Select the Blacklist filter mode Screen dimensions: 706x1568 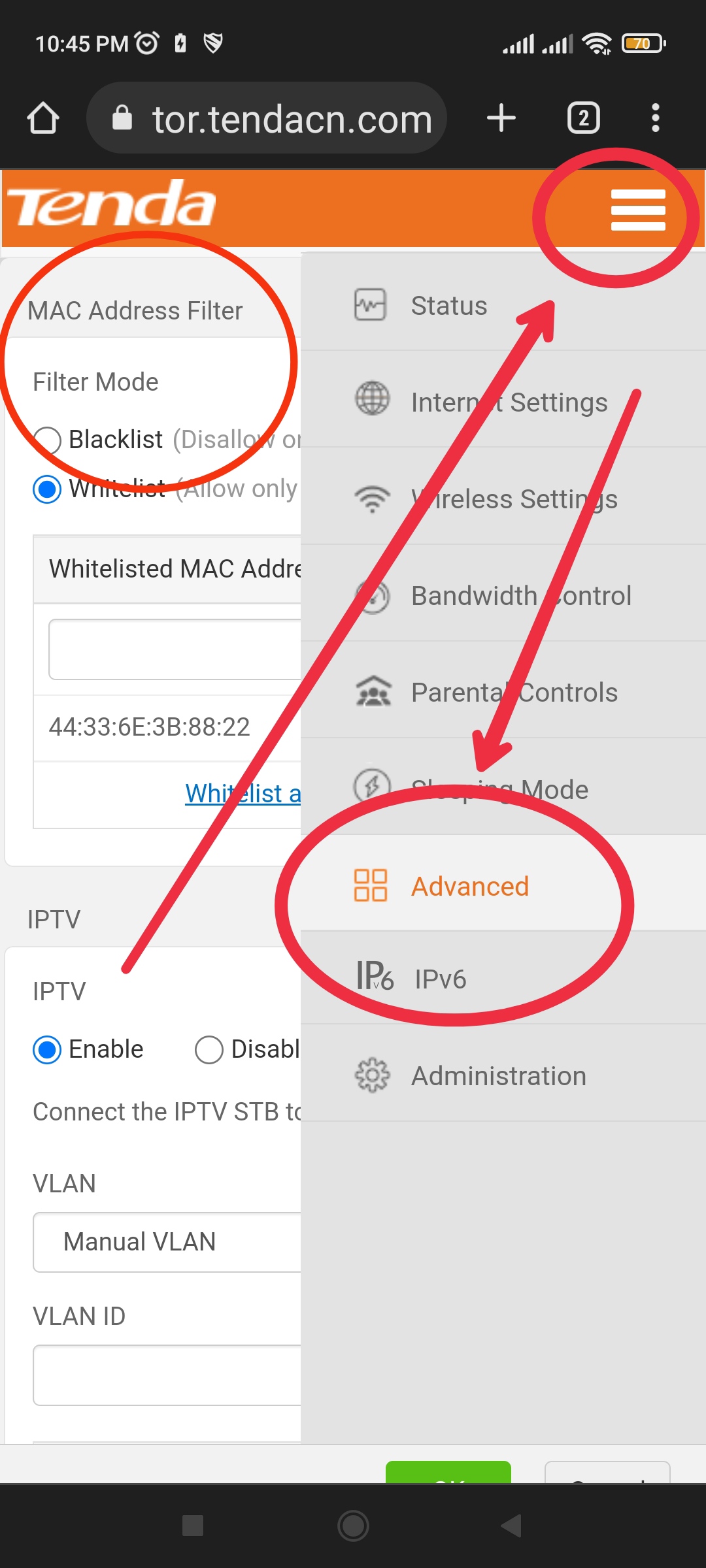(48, 440)
